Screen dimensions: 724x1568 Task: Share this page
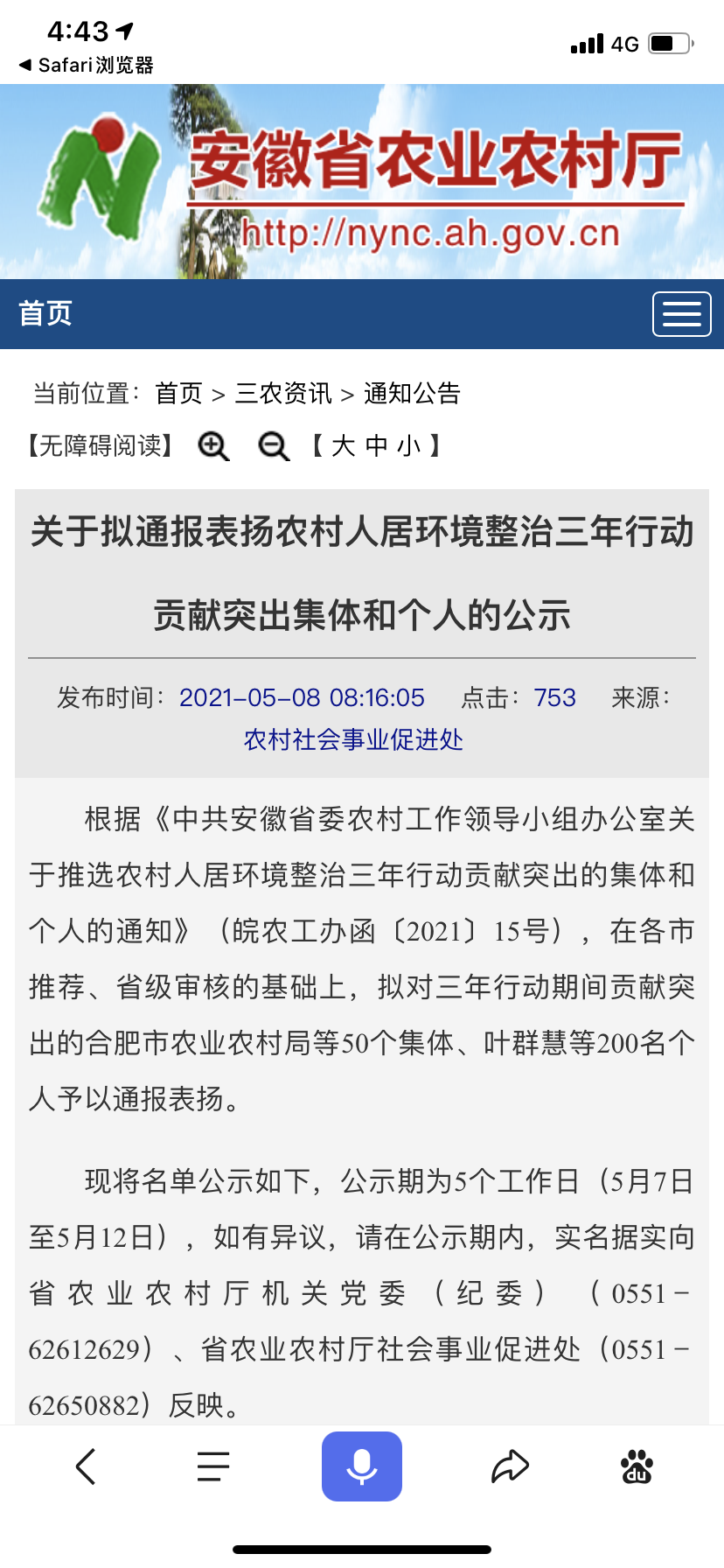(x=510, y=1466)
